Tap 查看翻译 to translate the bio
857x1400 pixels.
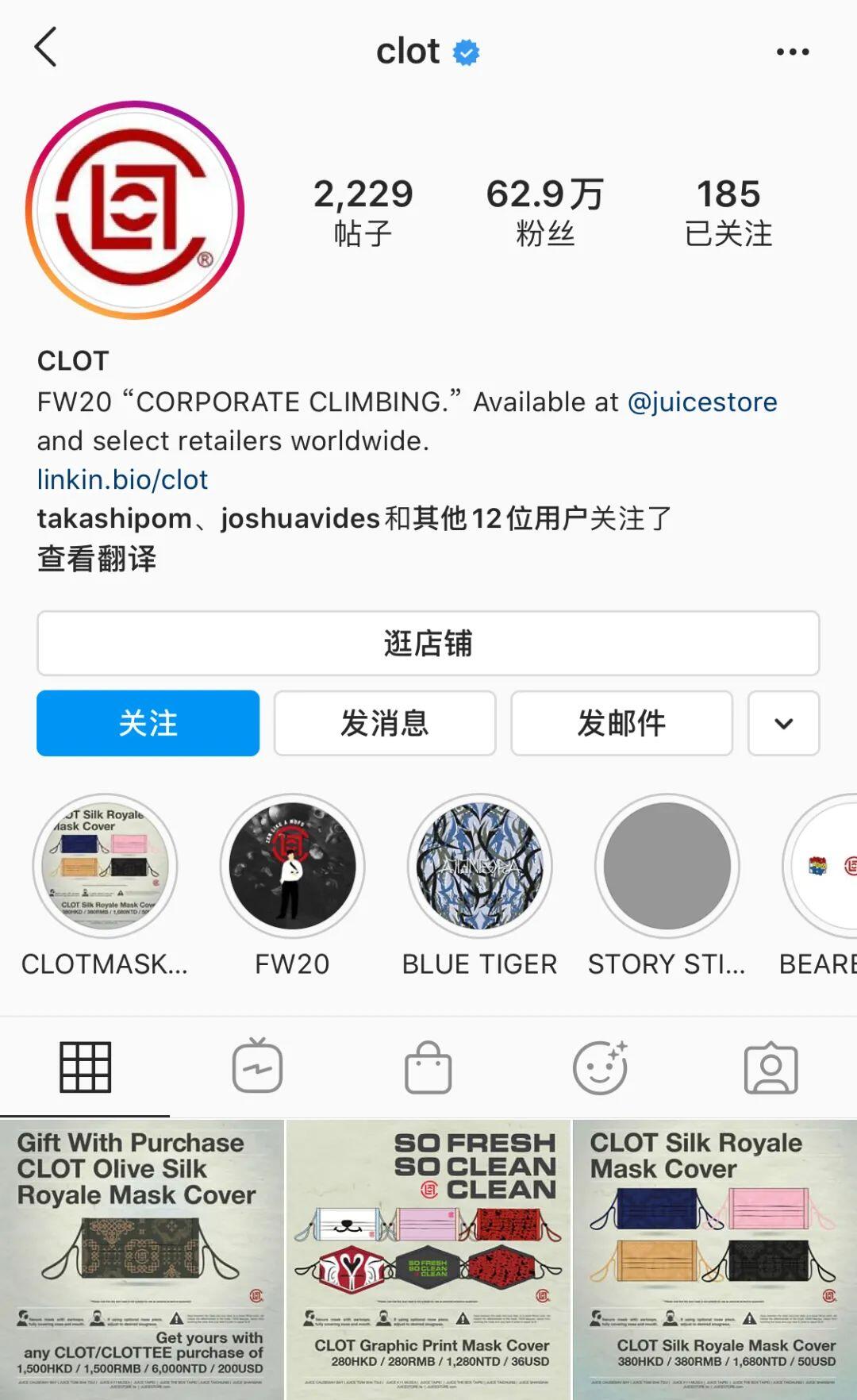pos(97,559)
